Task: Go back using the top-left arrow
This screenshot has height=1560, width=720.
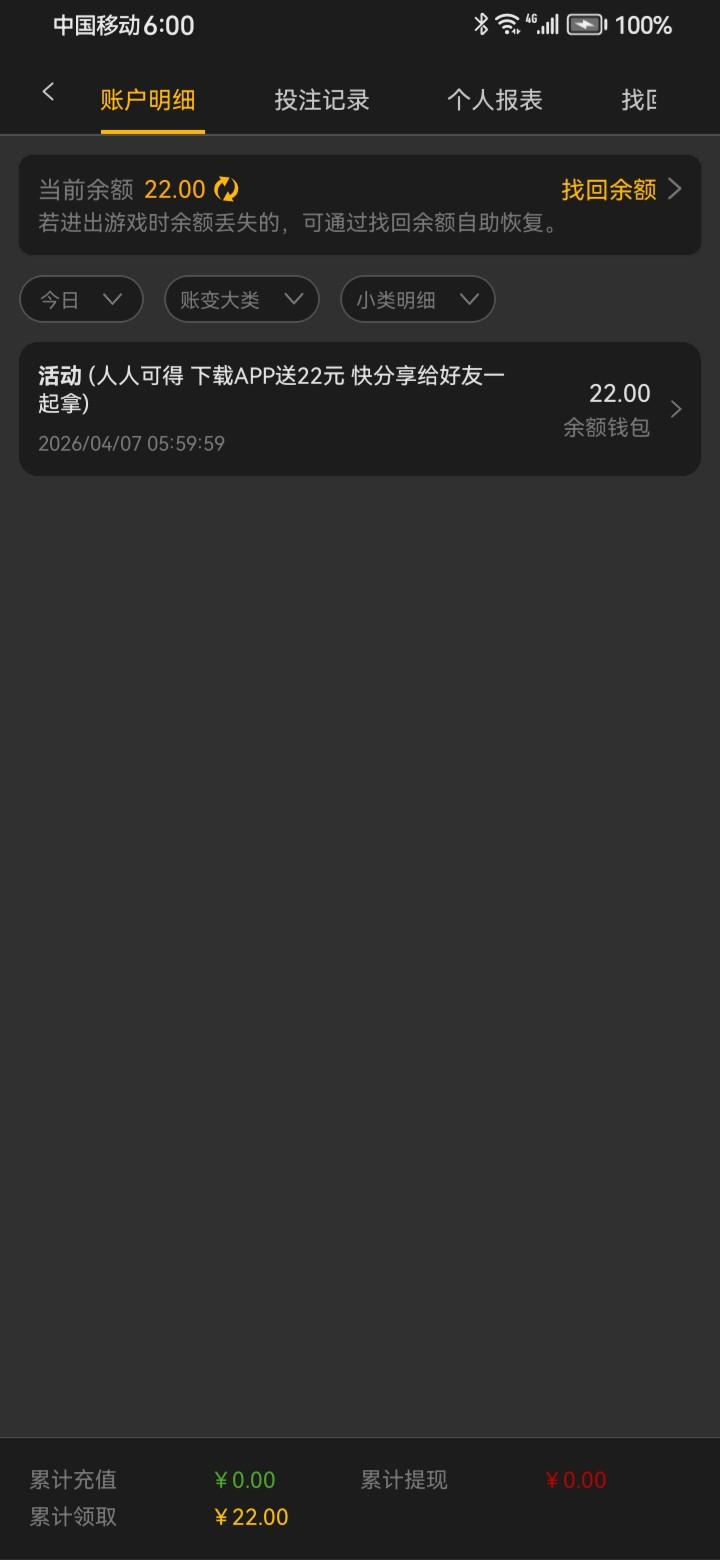Action: click(47, 93)
